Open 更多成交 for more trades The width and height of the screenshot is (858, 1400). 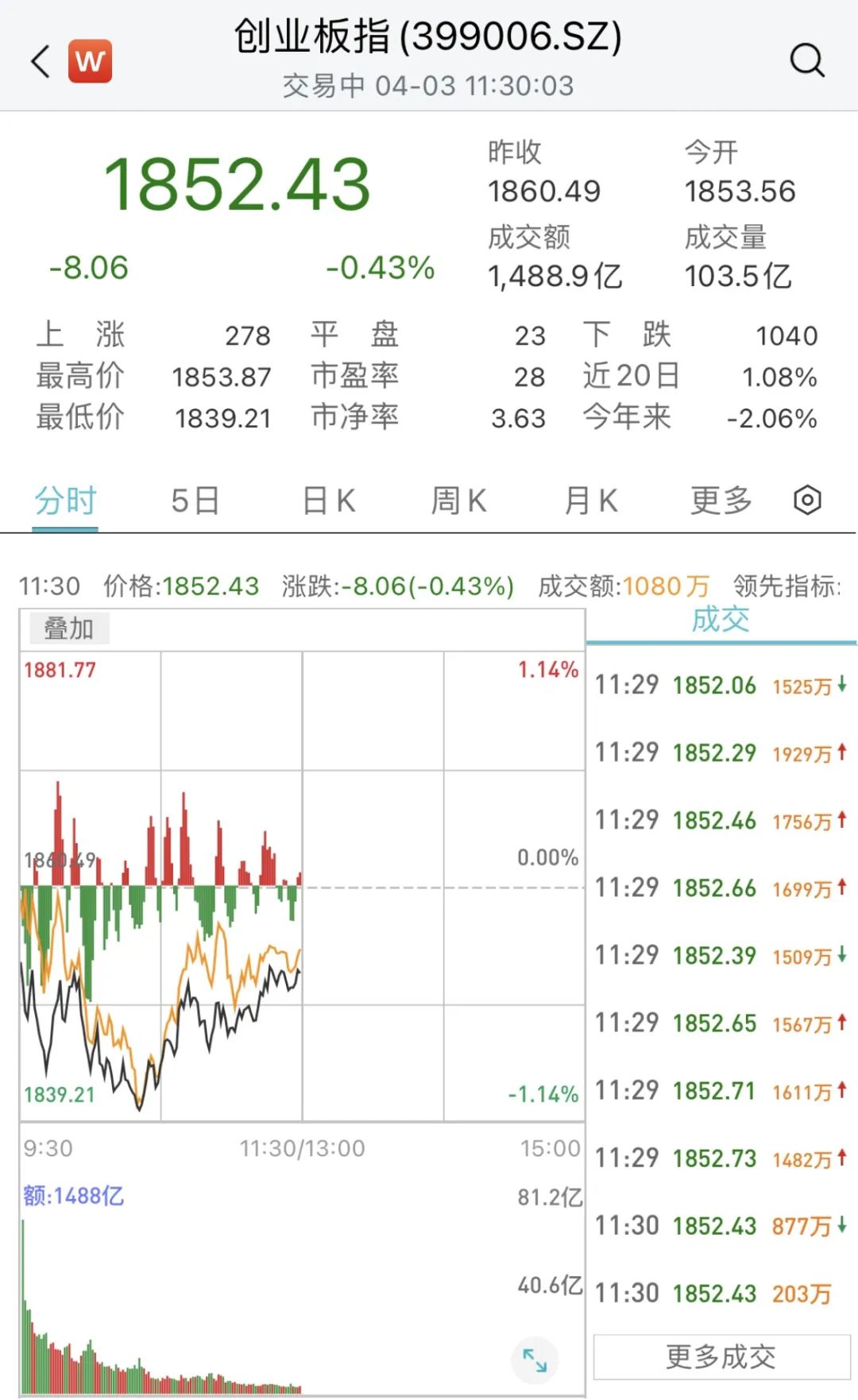point(721,1357)
